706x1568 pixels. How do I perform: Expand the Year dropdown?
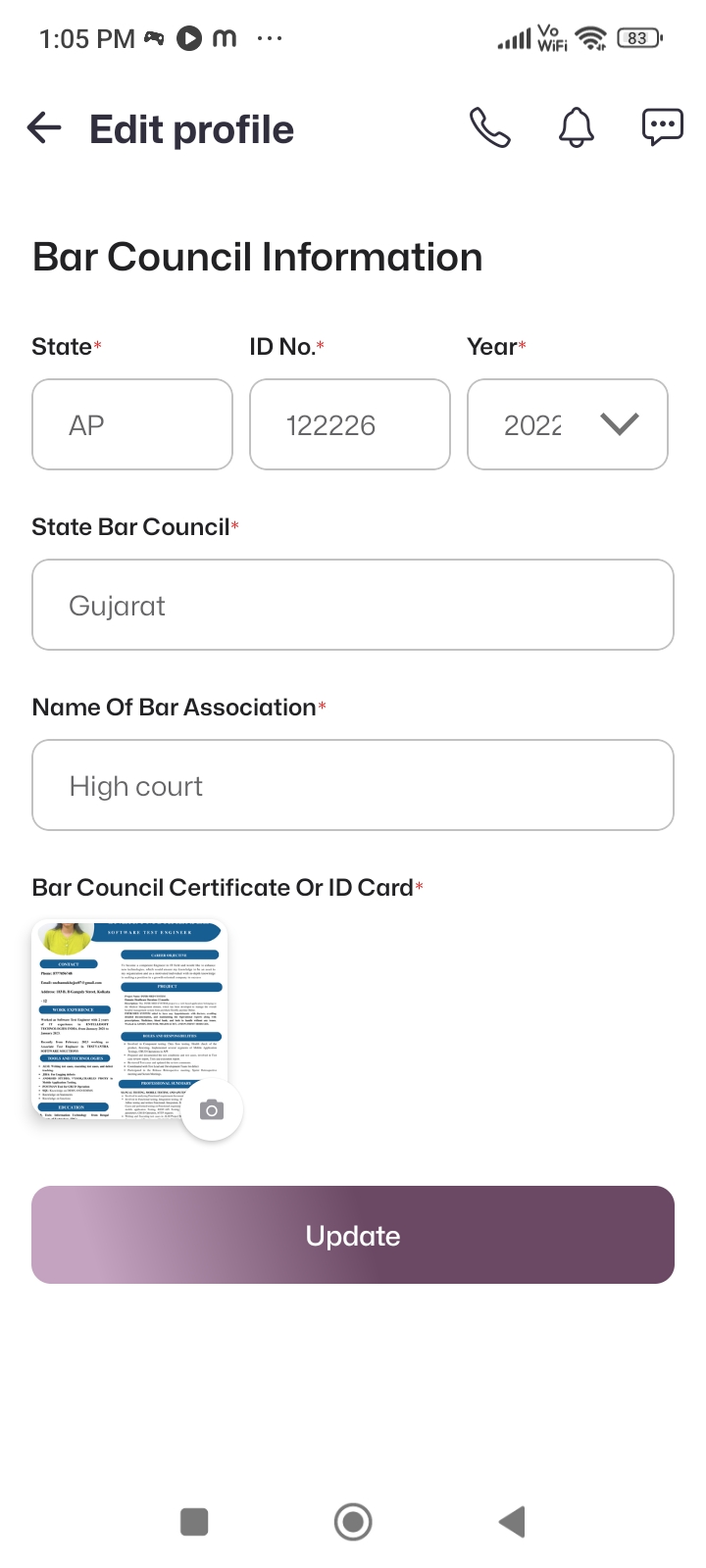(x=568, y=424)
